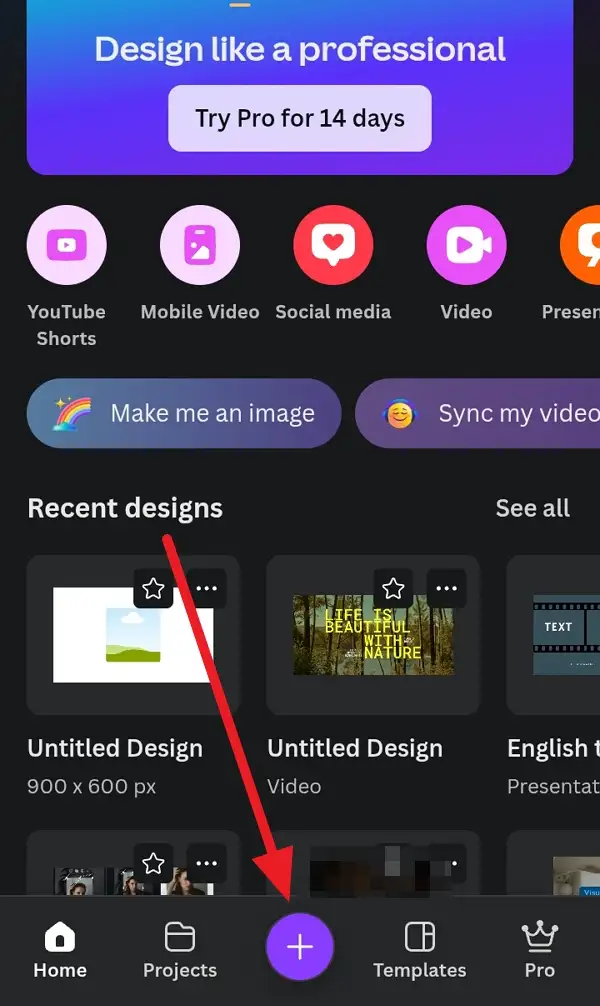Go to the Pro tab
600x1006 pixels.
click(540, 950)
